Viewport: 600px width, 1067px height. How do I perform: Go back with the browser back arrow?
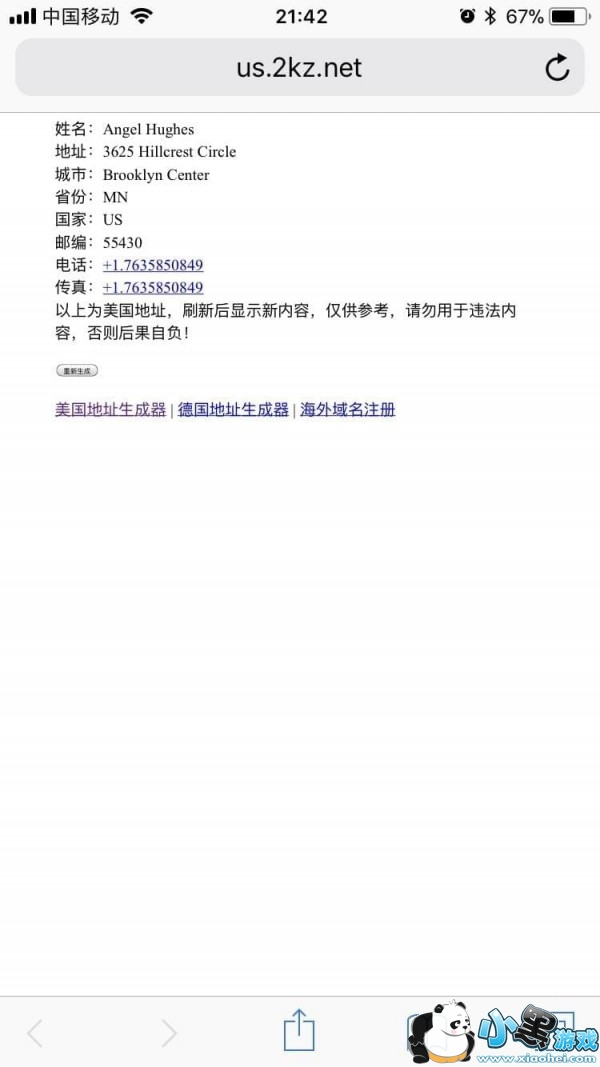35,1033
